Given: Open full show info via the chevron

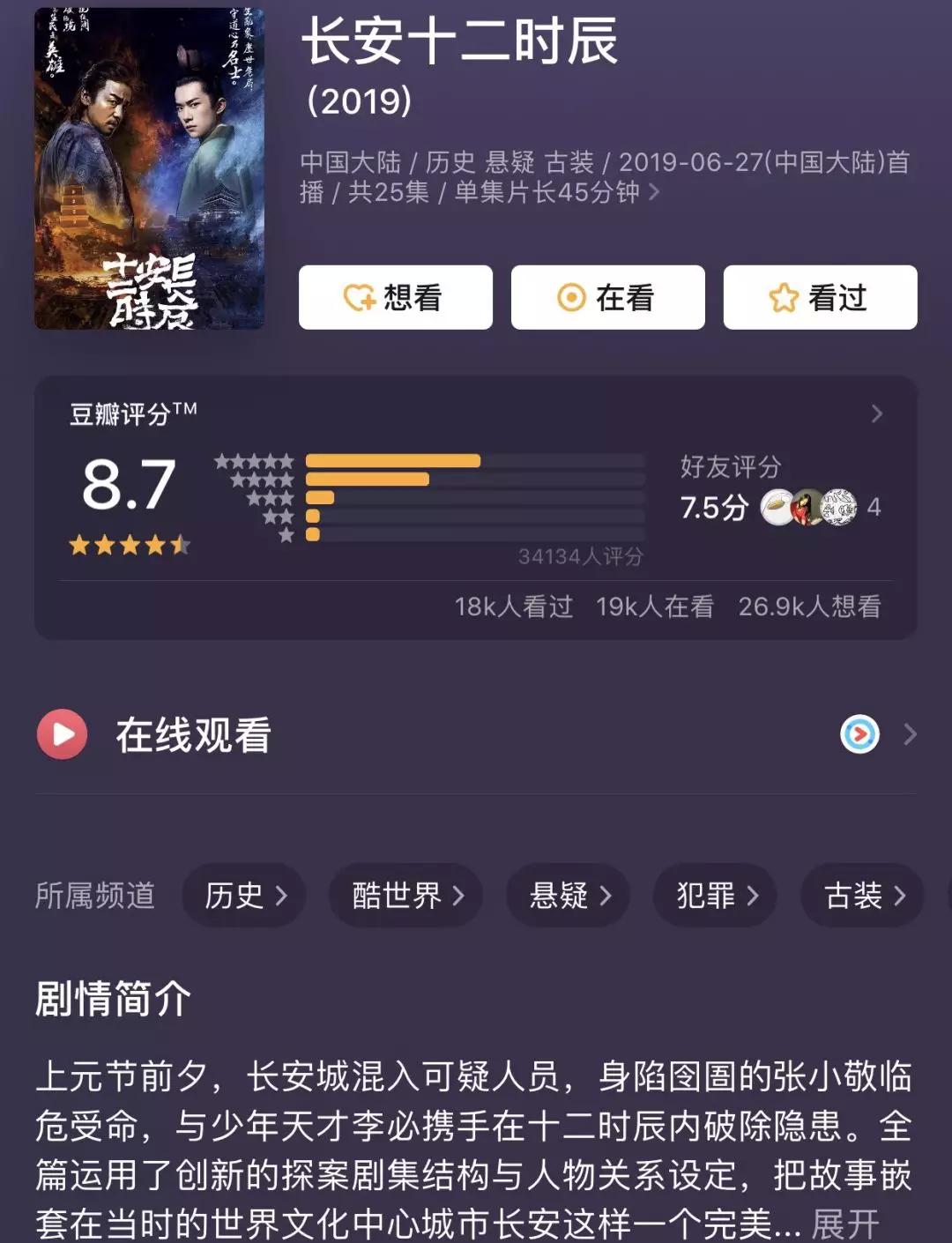Looking at the screenshot, I should (654, 191).
